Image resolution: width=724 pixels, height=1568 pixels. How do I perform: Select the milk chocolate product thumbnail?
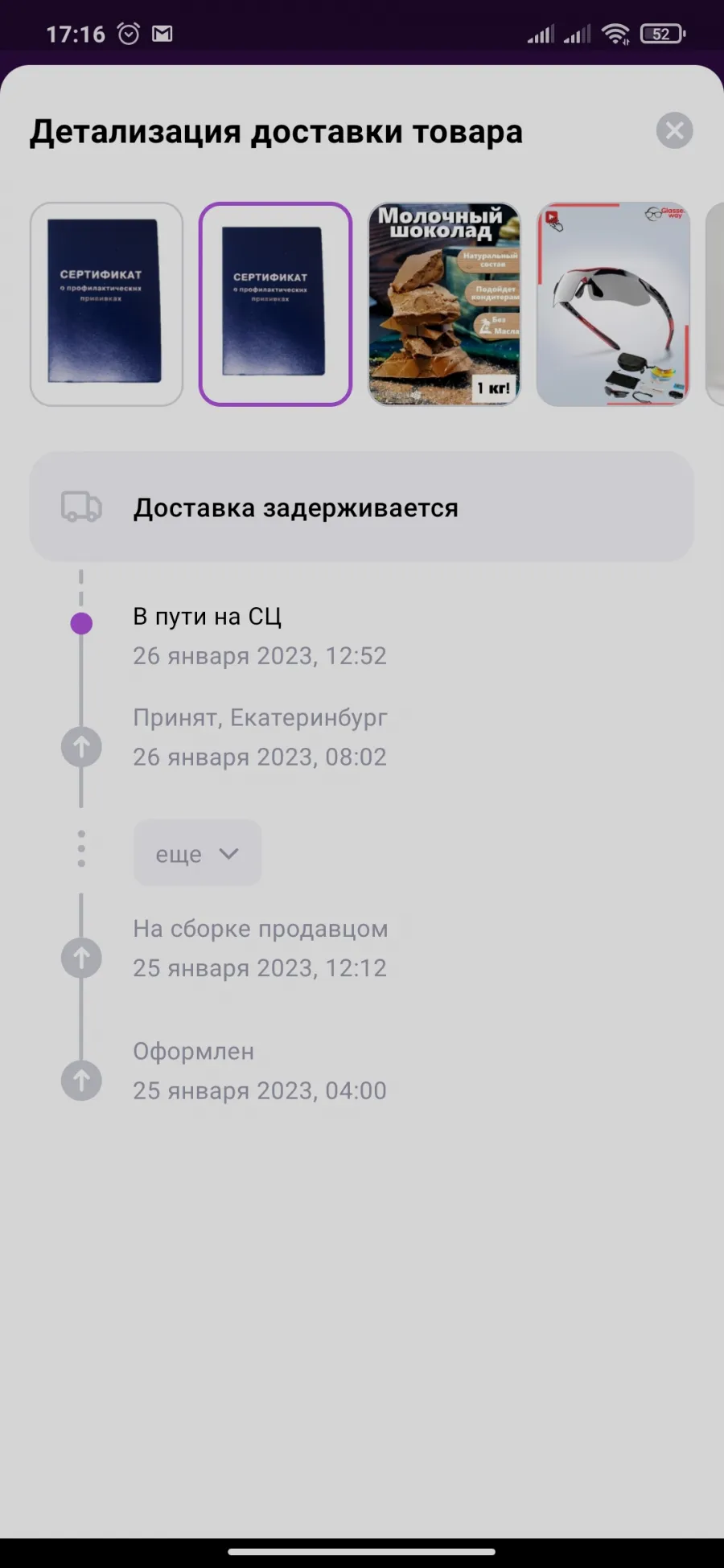pos(444,304)
